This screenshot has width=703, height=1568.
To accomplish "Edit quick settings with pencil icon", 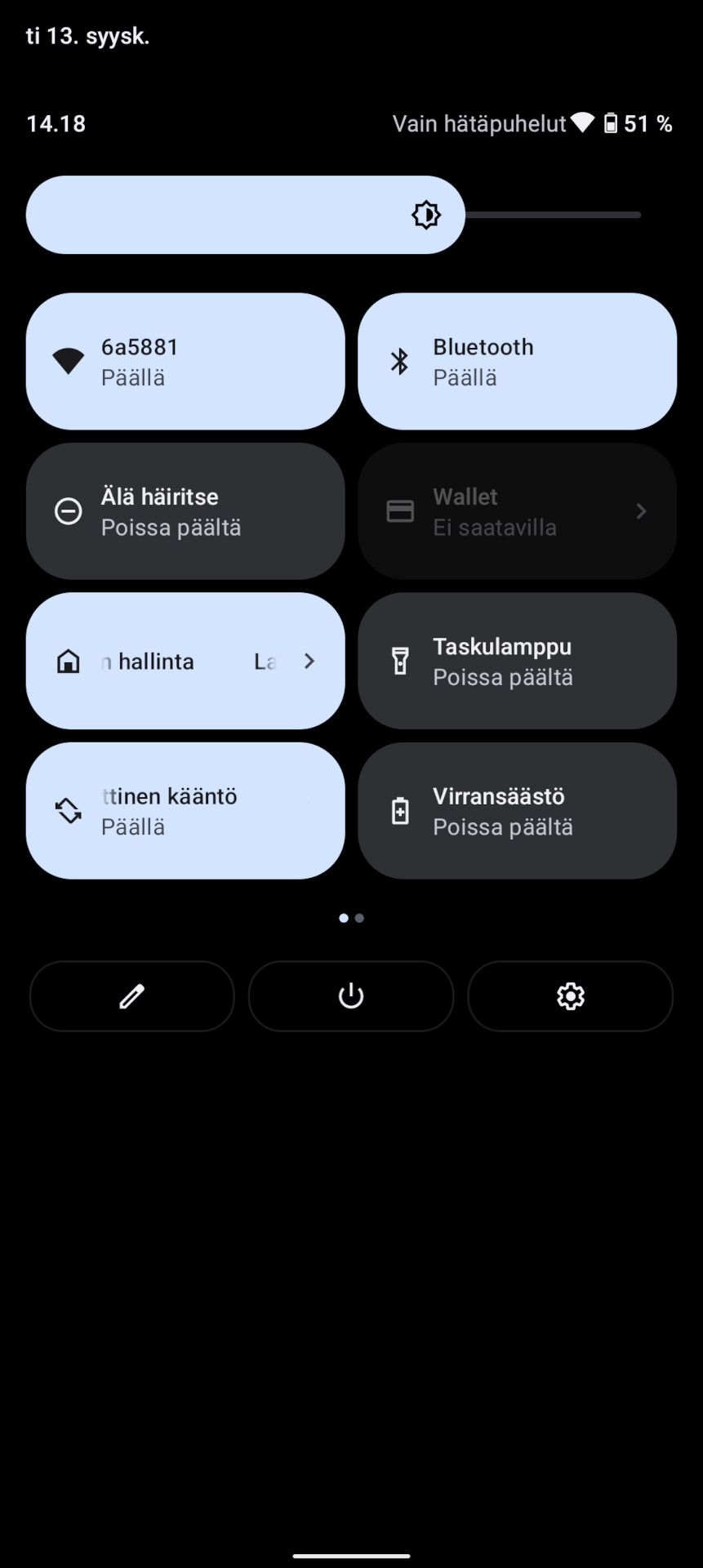I will [x=132, y=996].
